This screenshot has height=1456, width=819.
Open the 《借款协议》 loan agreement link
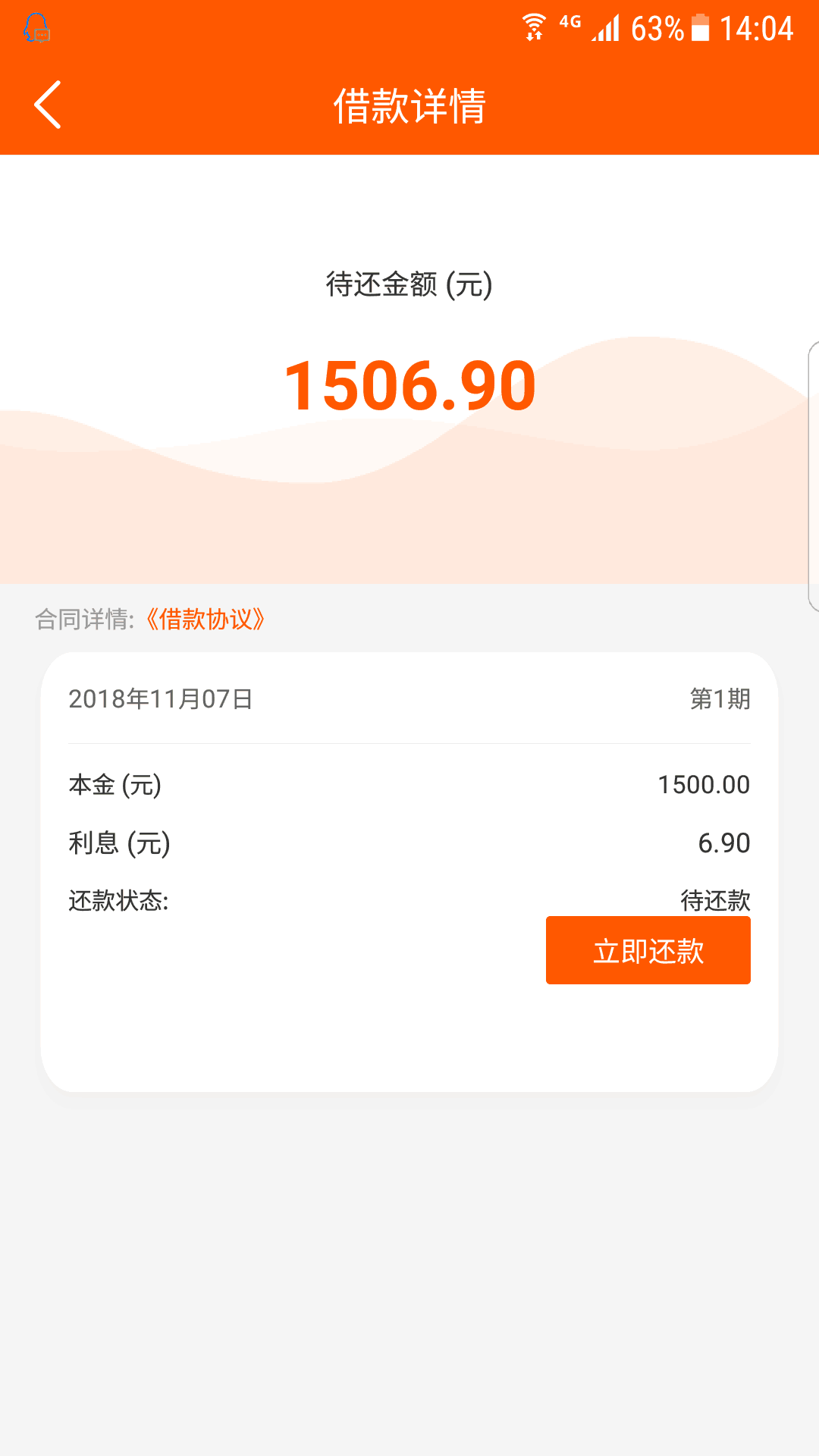coord(204,619)
